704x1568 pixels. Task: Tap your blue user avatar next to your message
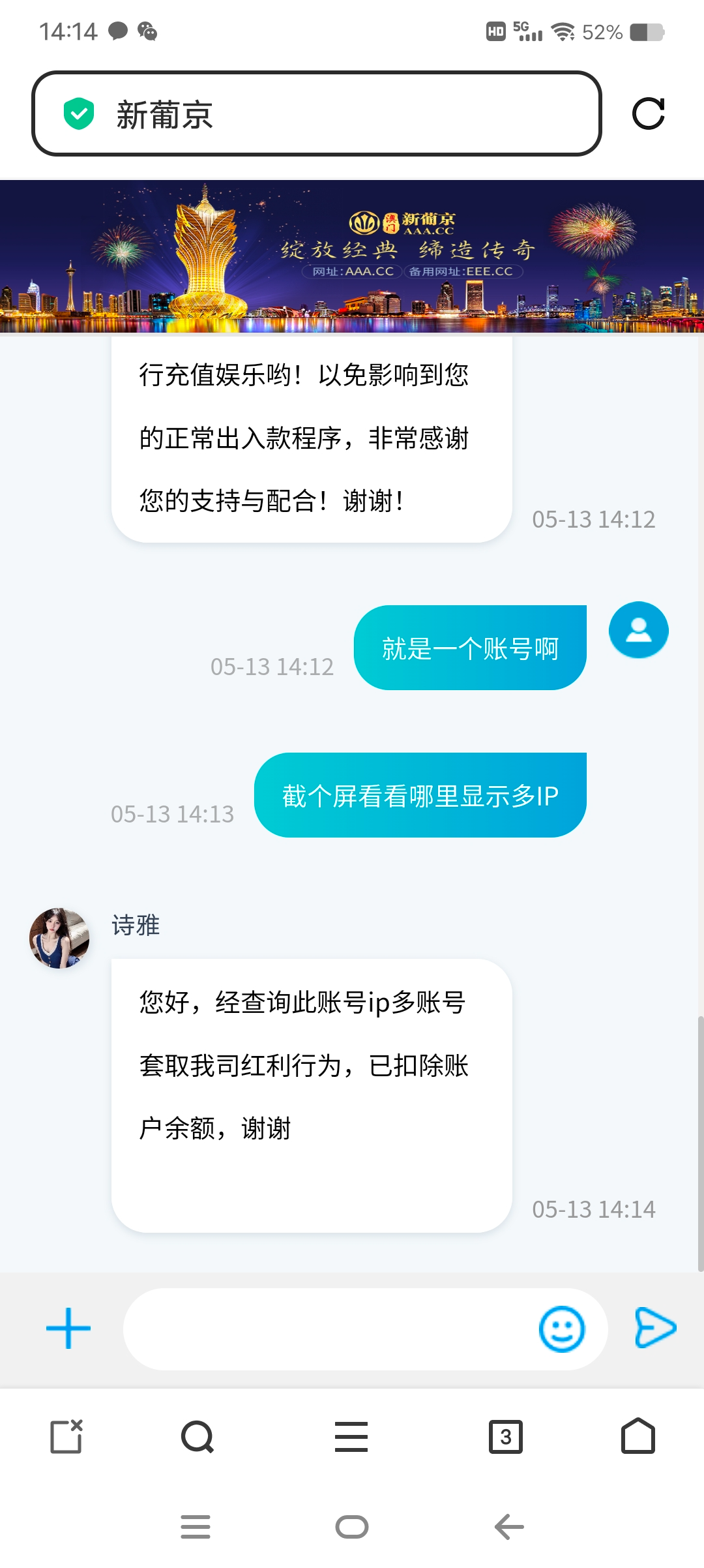pyautogui.click(x=638, y=630)
